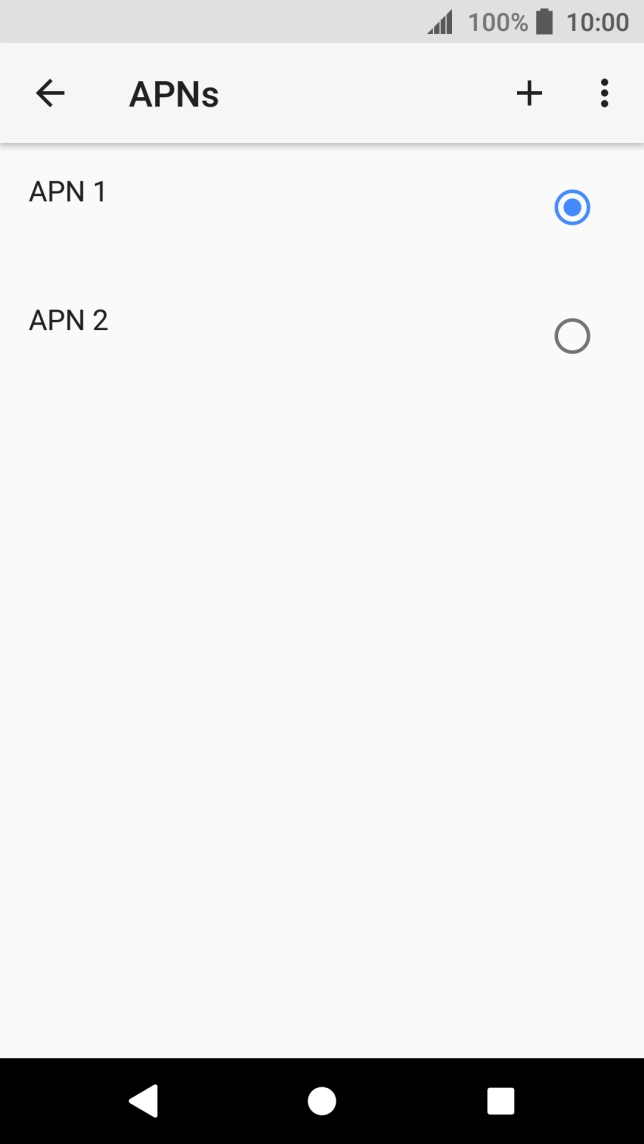Image resolution: width=644 pixels, height=1144 pixels.
Task: Open the overflow menu
Action: pos(604,94)
